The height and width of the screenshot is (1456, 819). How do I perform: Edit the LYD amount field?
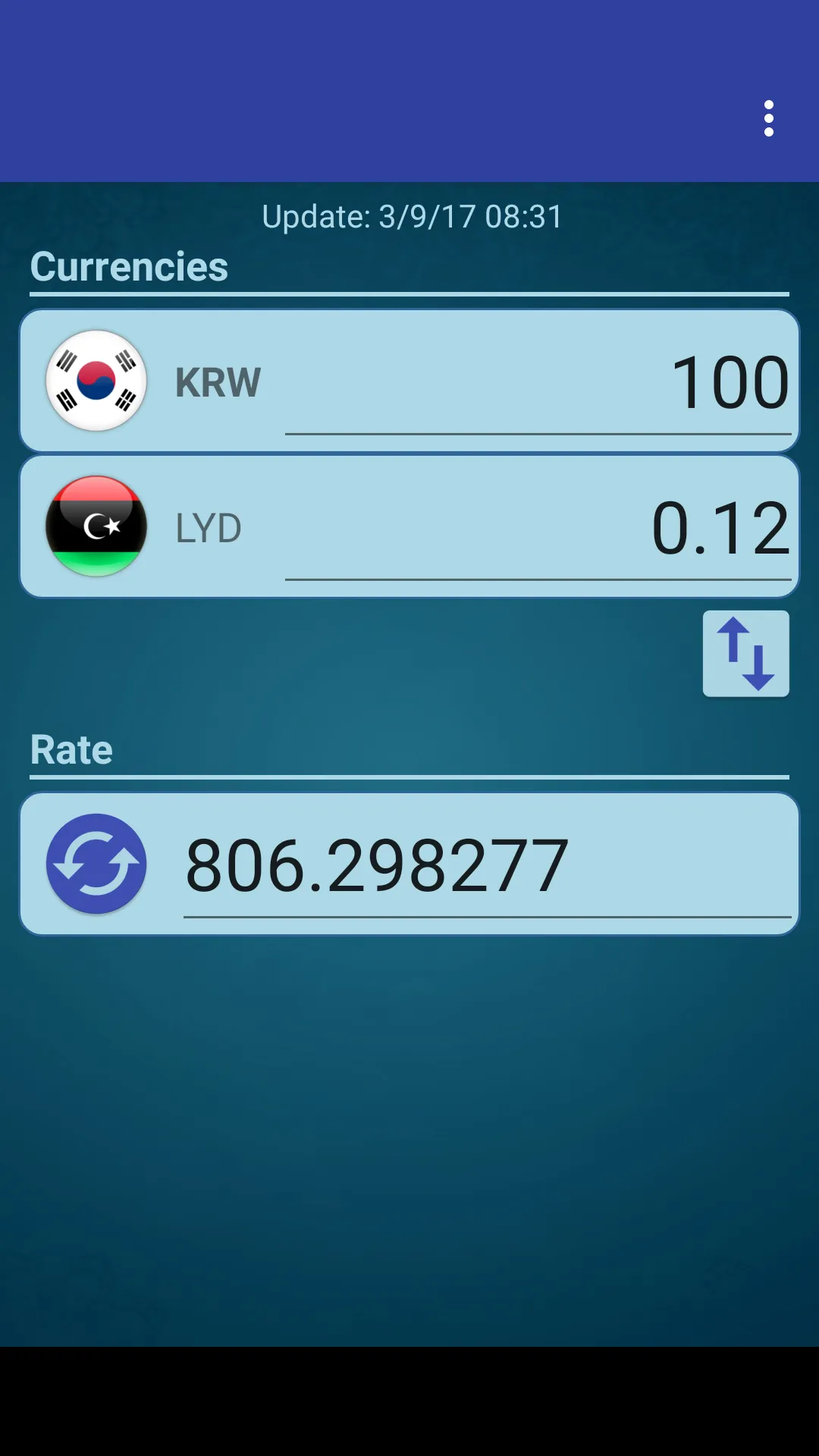pyautogui.click(x=538, y=529)
